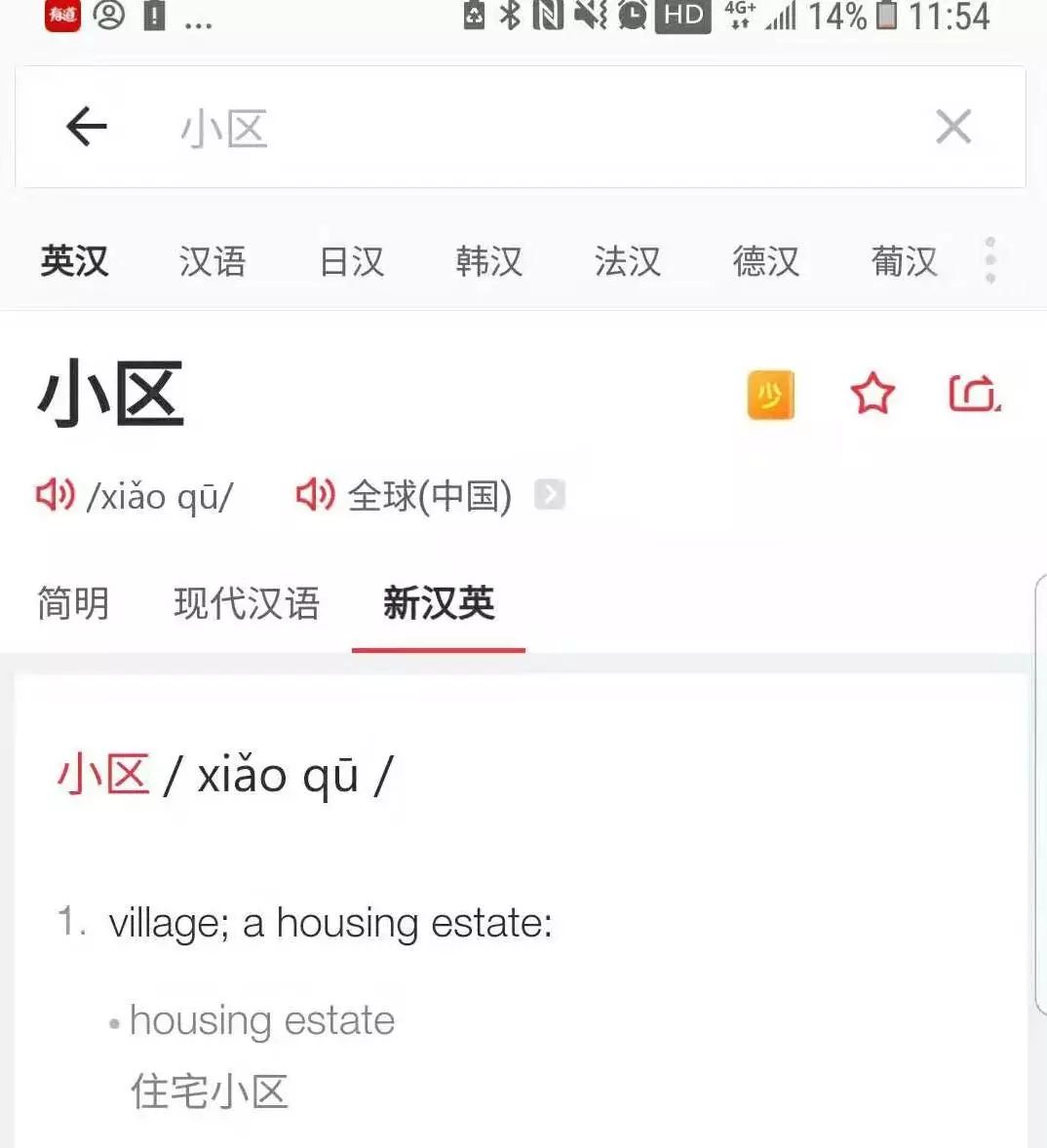Tap the back arrow to exit the entry
Image resolution: width=1047 pixels, height=1148 pixels.
click(85, 127)
